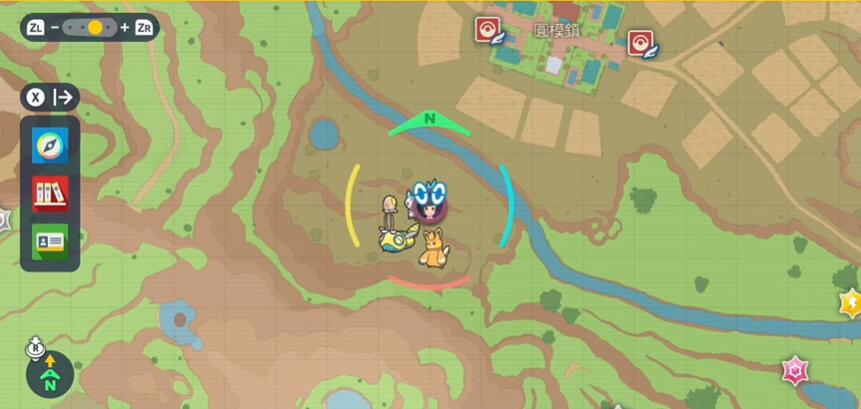Open the map compass app icon
861x409 pixels.
pos(50,145)
